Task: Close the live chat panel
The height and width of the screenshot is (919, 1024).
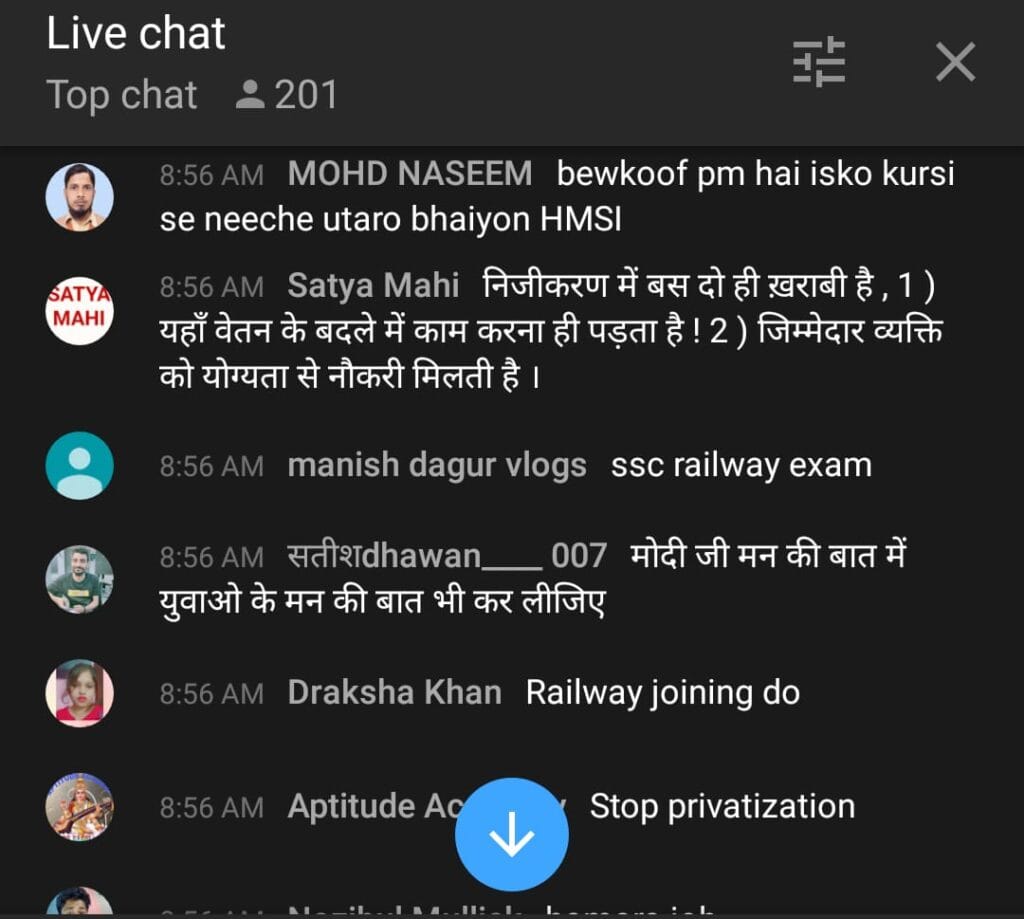Action: click(955, 63)
